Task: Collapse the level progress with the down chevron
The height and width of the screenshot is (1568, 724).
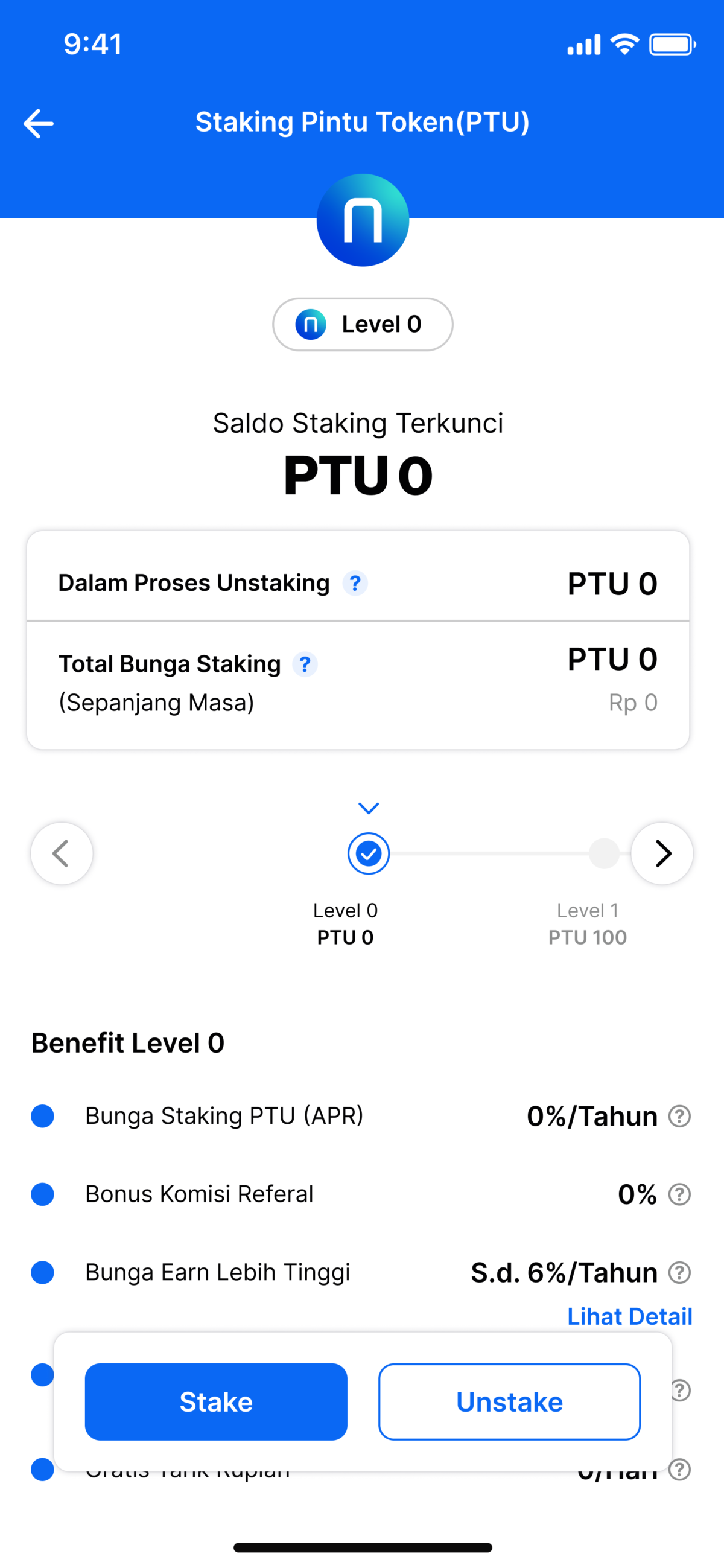Action: click(x=367, y=807)
